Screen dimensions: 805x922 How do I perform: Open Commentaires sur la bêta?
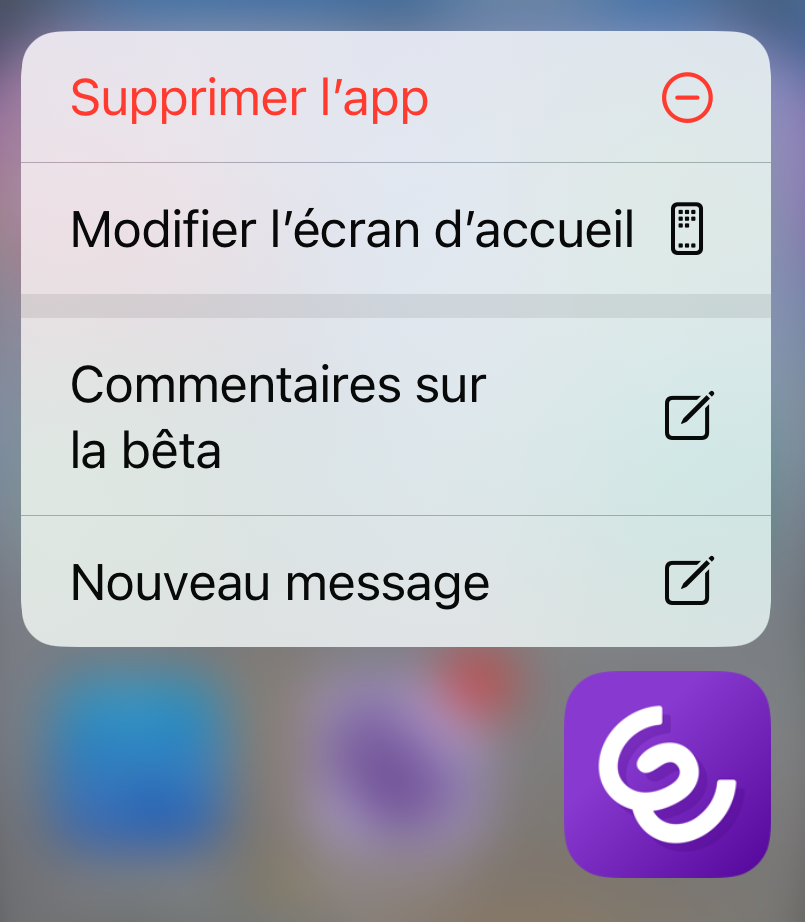395,417
